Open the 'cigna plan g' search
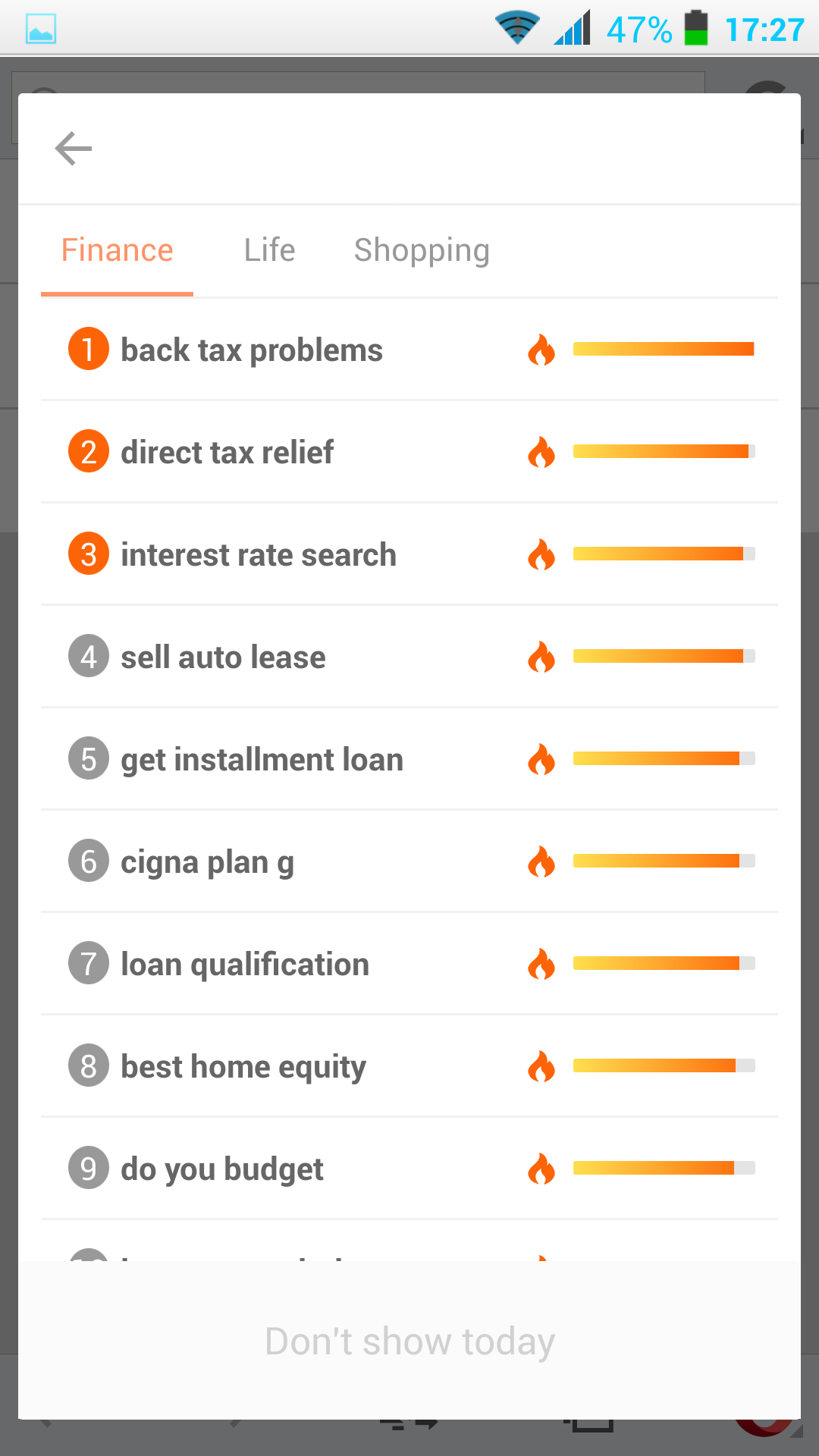 (x=409, y=861)
